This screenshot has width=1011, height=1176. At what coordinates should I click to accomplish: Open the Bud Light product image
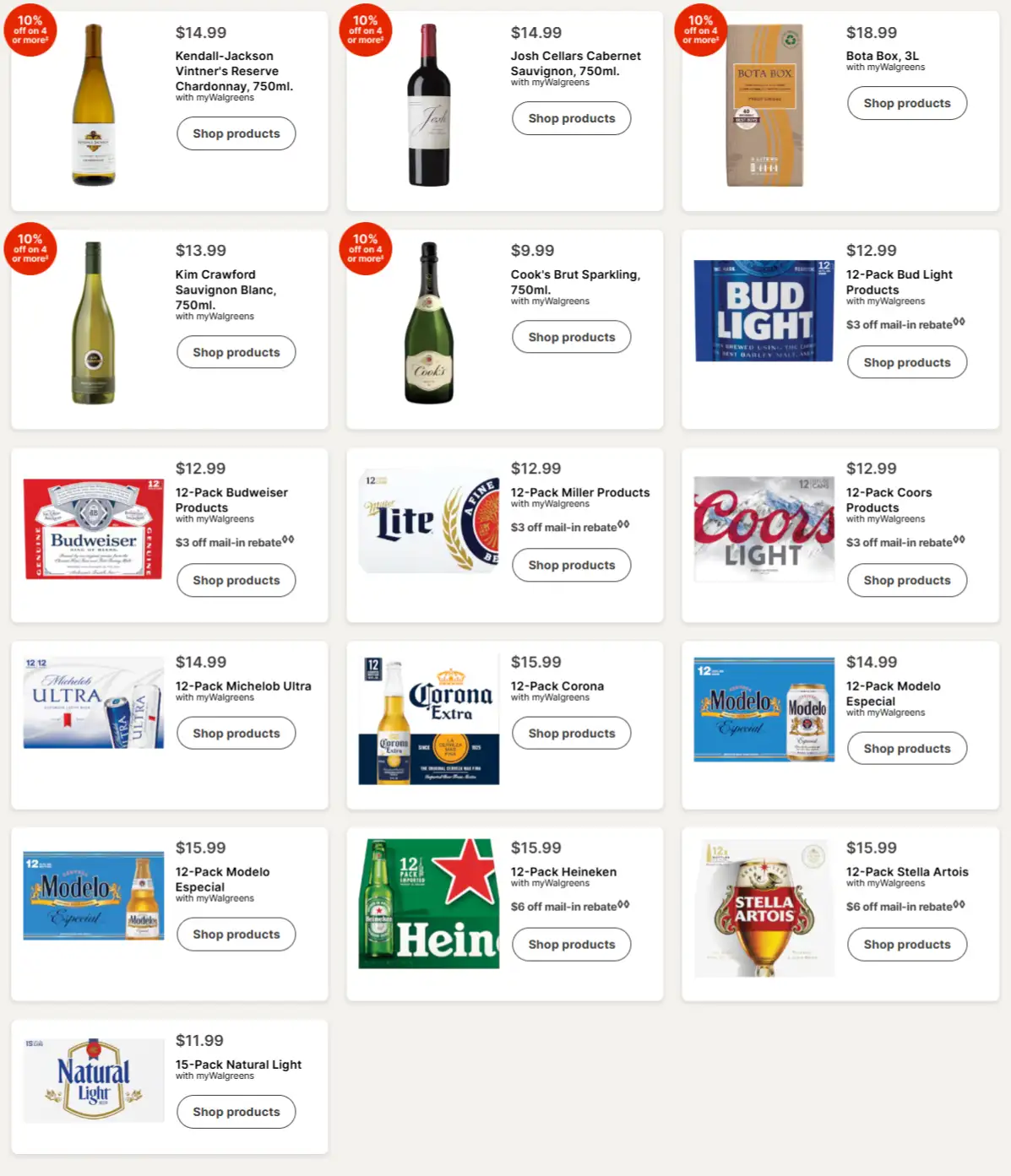(764, 311)
